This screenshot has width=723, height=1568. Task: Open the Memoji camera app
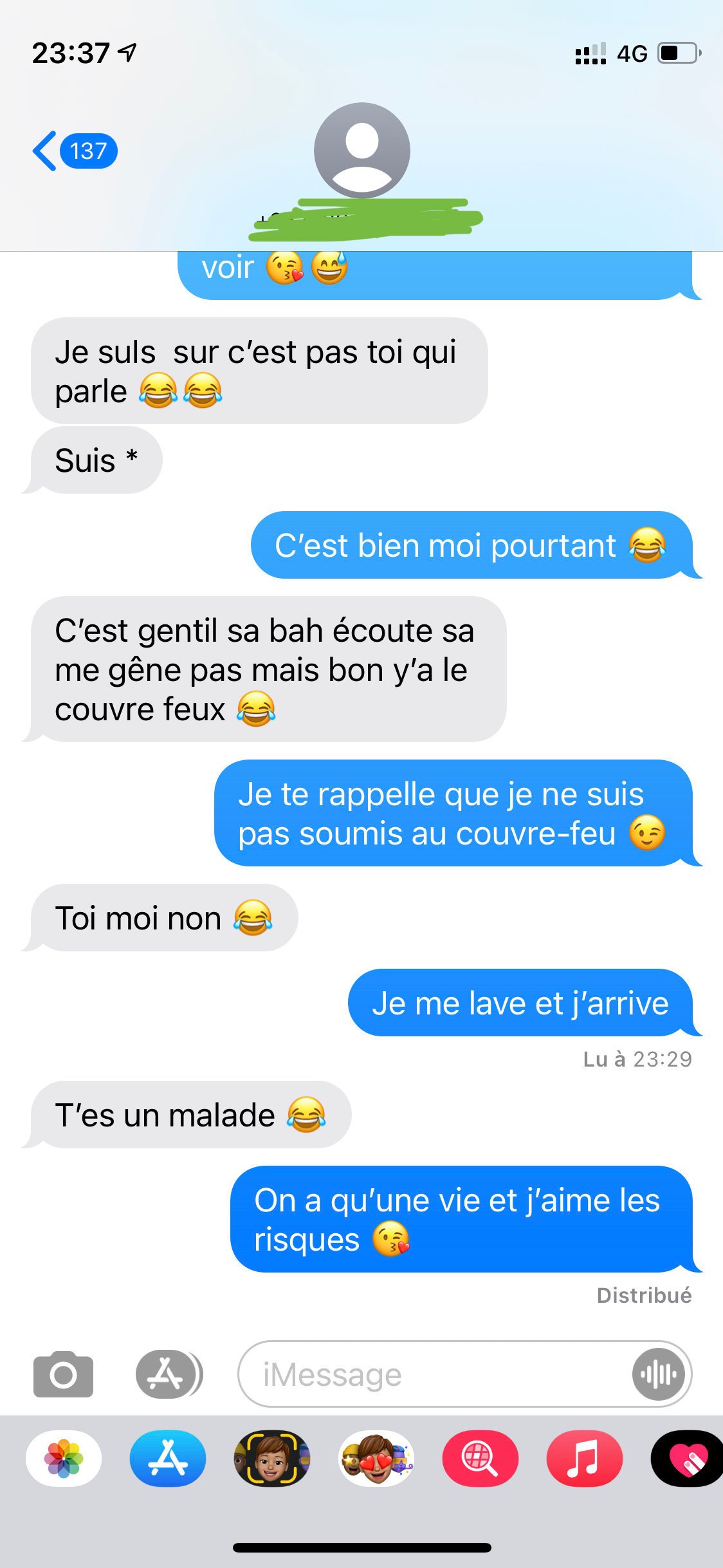[271, 1458]
